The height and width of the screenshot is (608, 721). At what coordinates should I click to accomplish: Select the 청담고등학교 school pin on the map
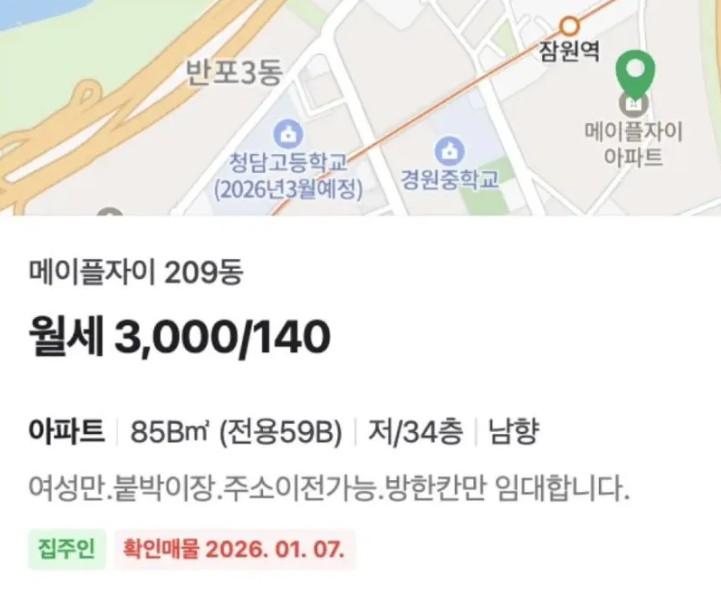pos(288,131)
